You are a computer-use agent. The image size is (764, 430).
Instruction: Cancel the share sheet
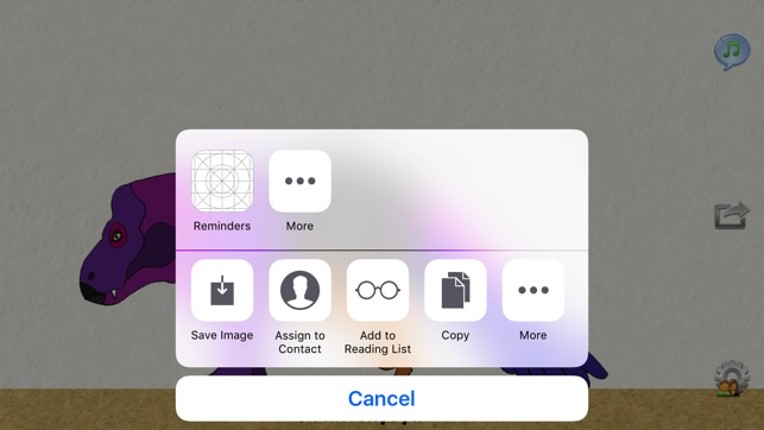coord(381,399)
